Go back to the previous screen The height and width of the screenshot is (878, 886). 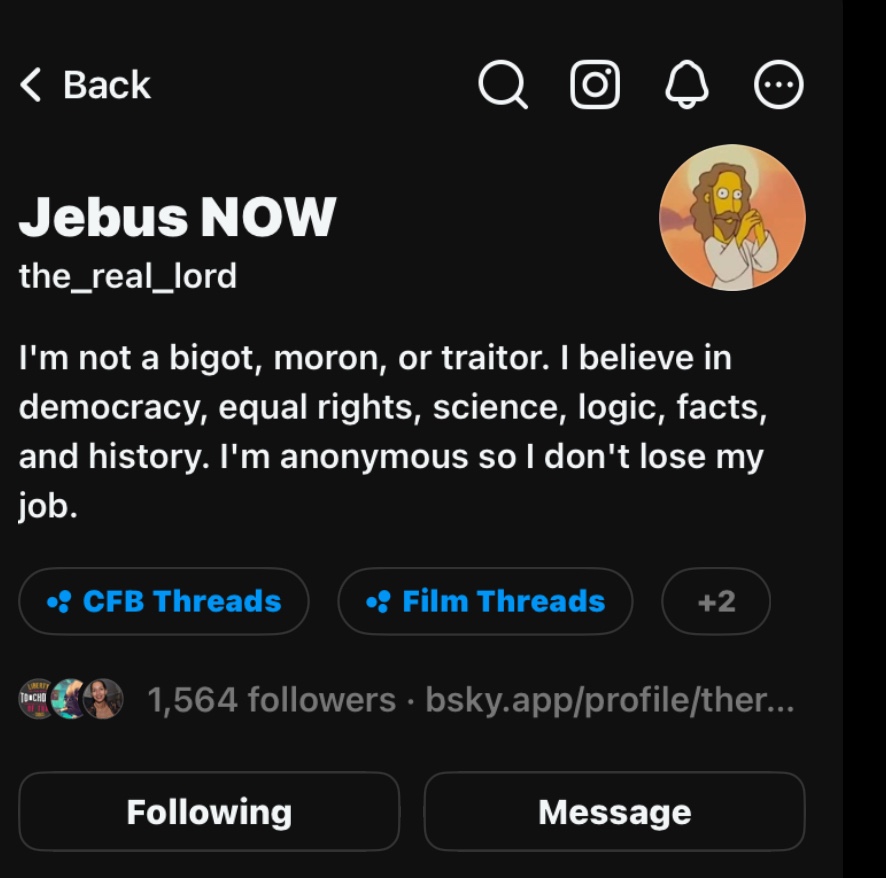[x=84, y=86]
